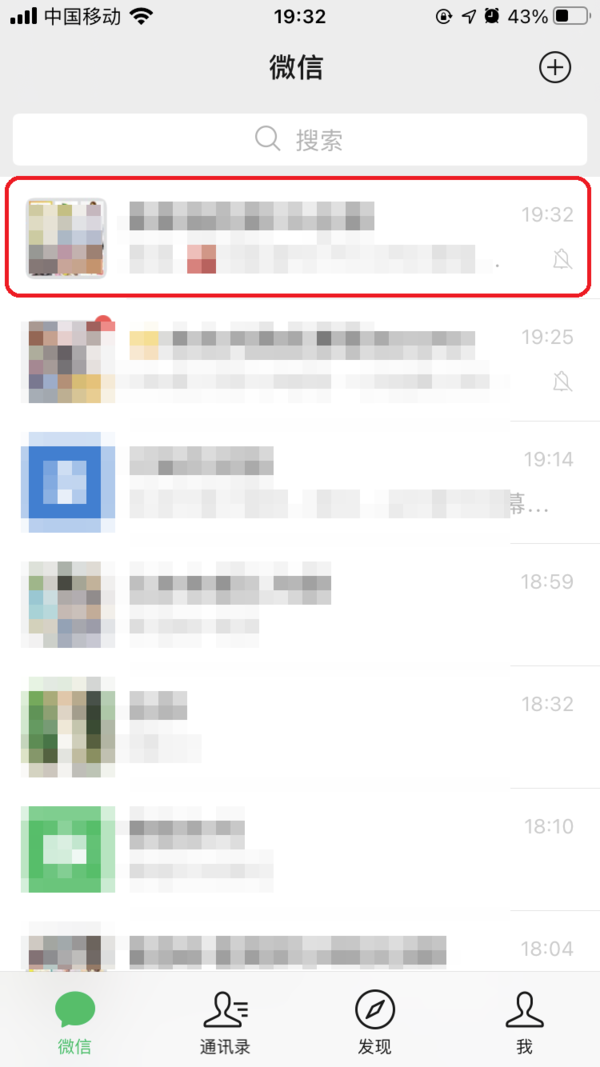Tap the 搜索 search box
The height and width of the screenshot is (1067, 600).
300,139
